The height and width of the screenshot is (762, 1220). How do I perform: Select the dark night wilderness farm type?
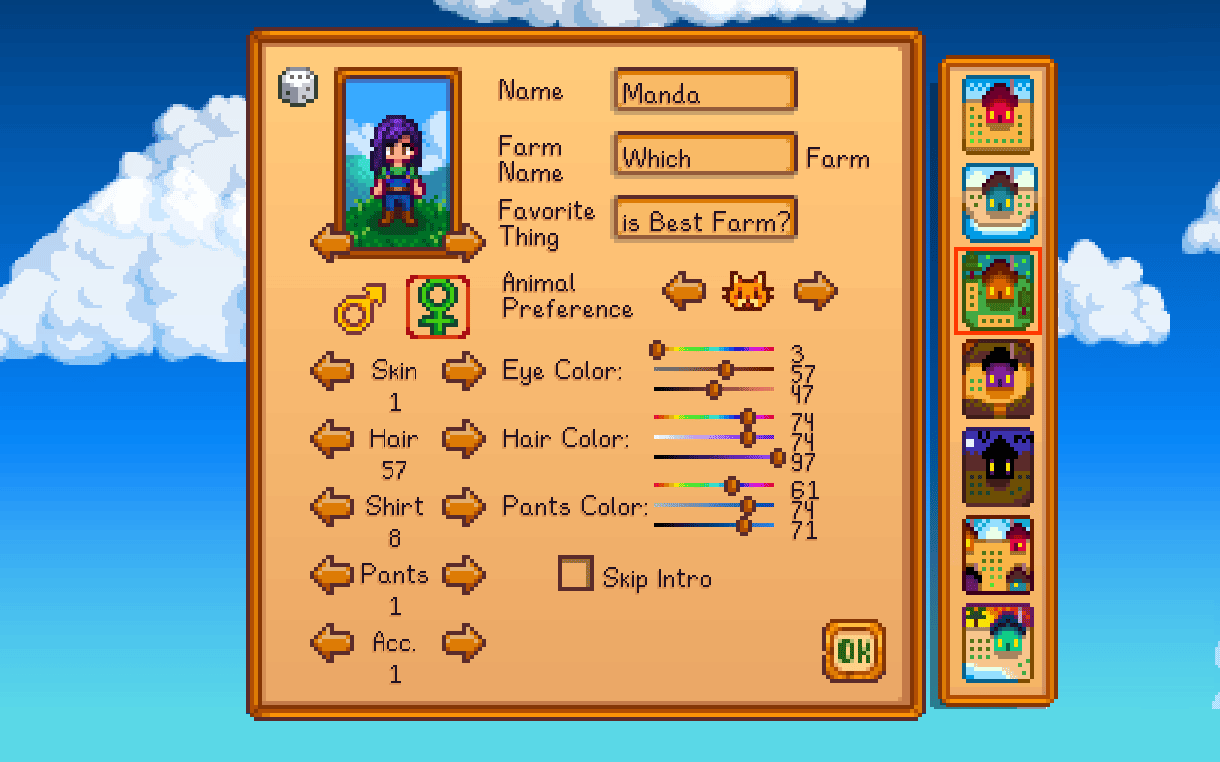coord(998,466)
